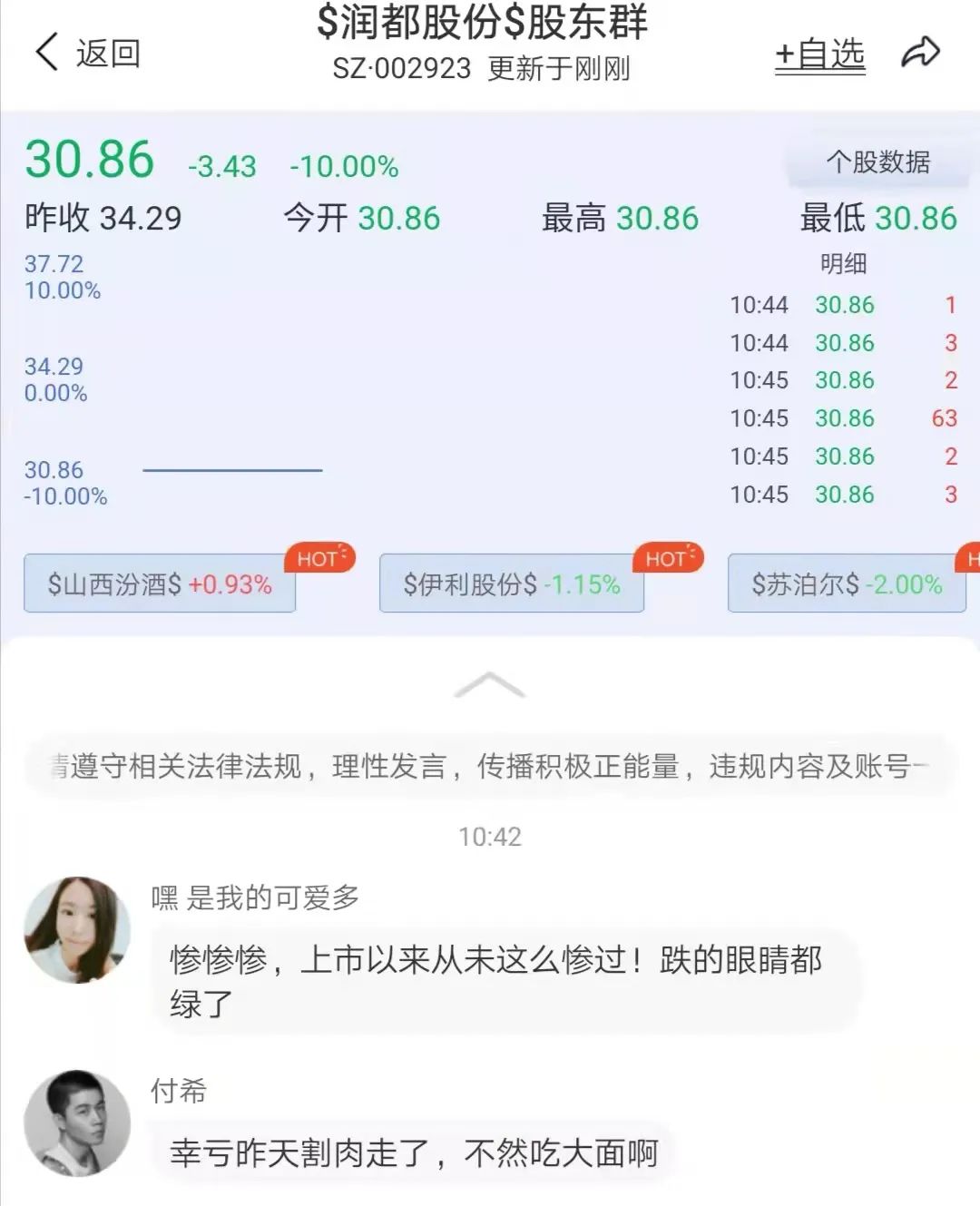Open the share icon at top right

click(x=923, y=52)
